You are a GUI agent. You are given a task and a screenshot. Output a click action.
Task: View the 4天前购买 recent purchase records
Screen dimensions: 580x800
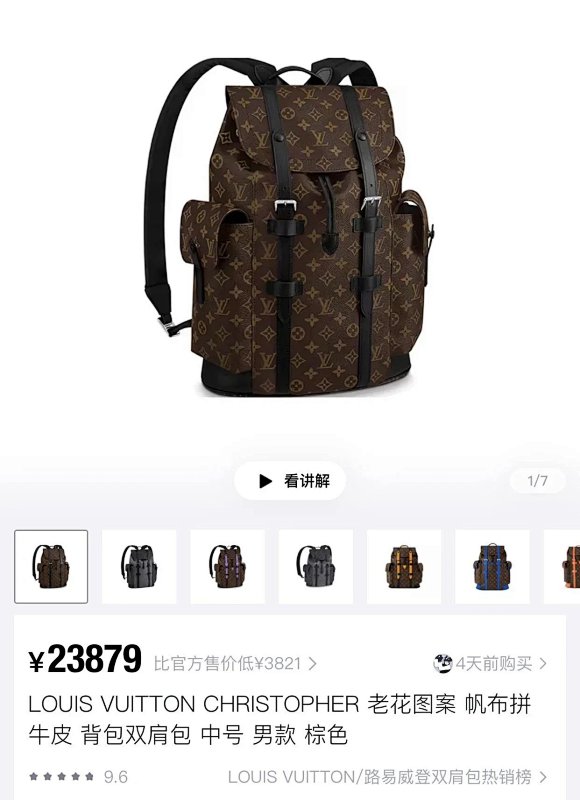point(490,663)
